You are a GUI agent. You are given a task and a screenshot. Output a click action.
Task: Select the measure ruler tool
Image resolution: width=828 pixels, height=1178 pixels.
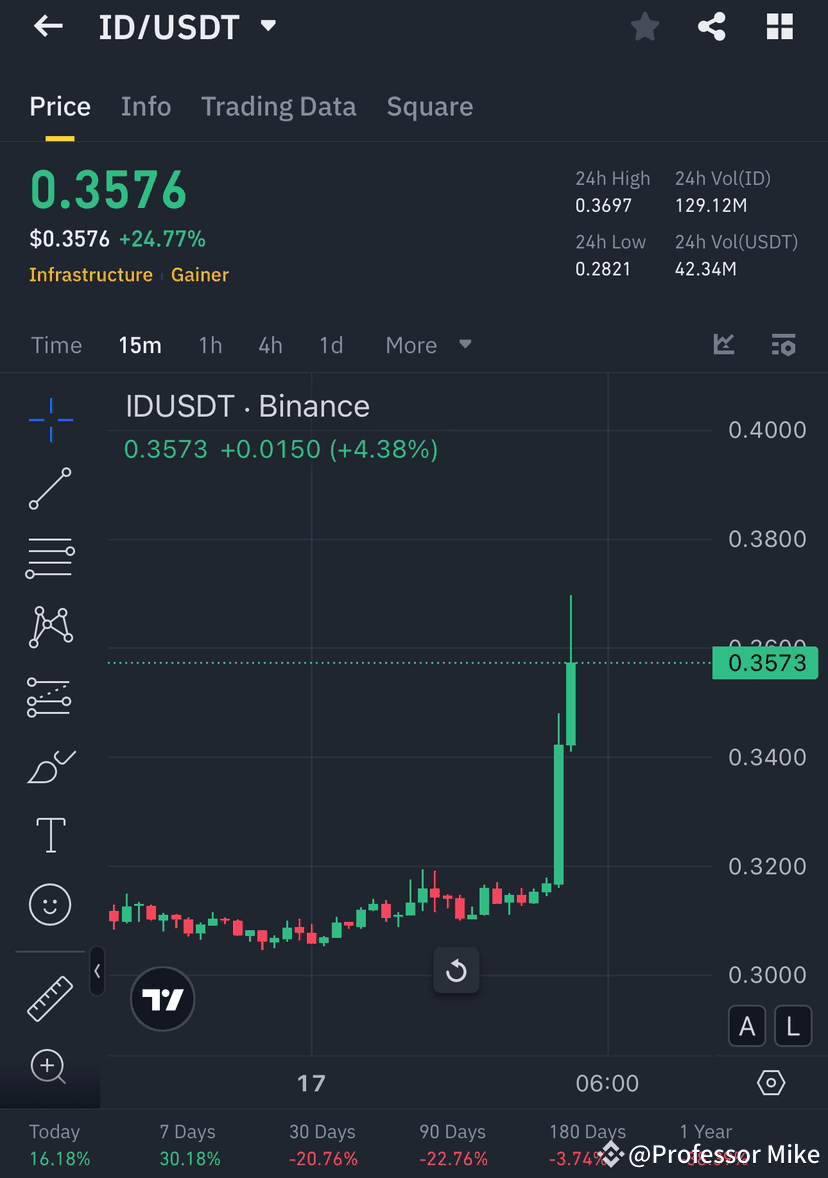[x=50, y=998]
